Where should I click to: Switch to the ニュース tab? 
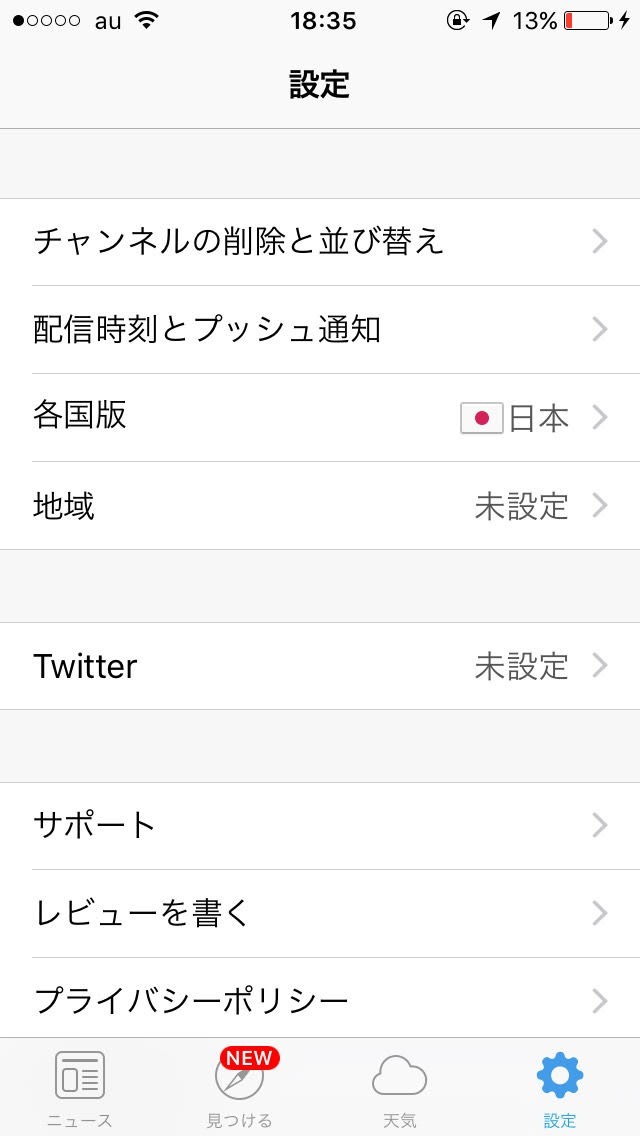pos(80,1087)
